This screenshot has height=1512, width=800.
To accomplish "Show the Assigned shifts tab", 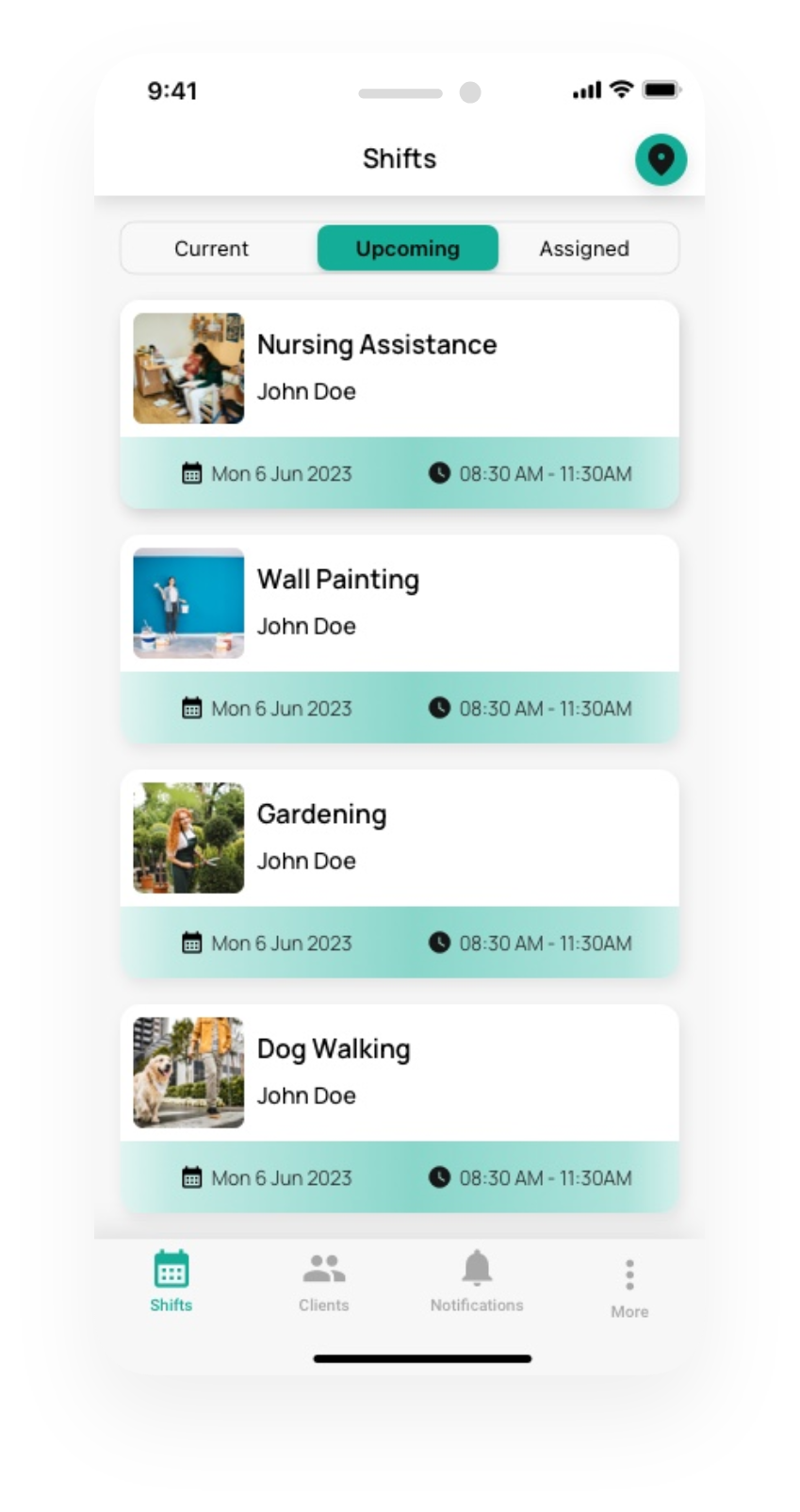I will (x=584, y=249).
